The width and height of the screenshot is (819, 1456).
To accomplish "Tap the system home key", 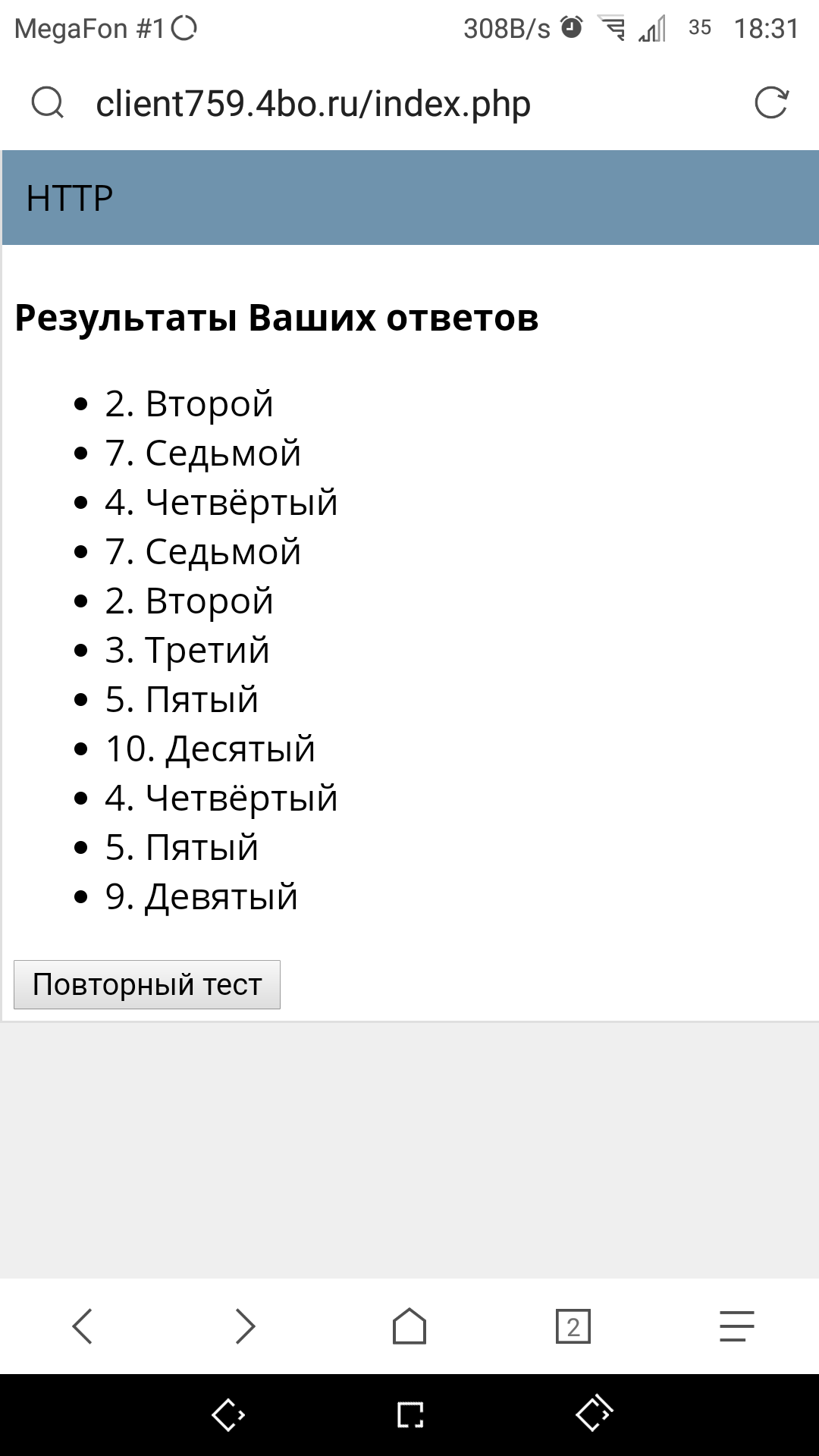I will (410, 1414).
